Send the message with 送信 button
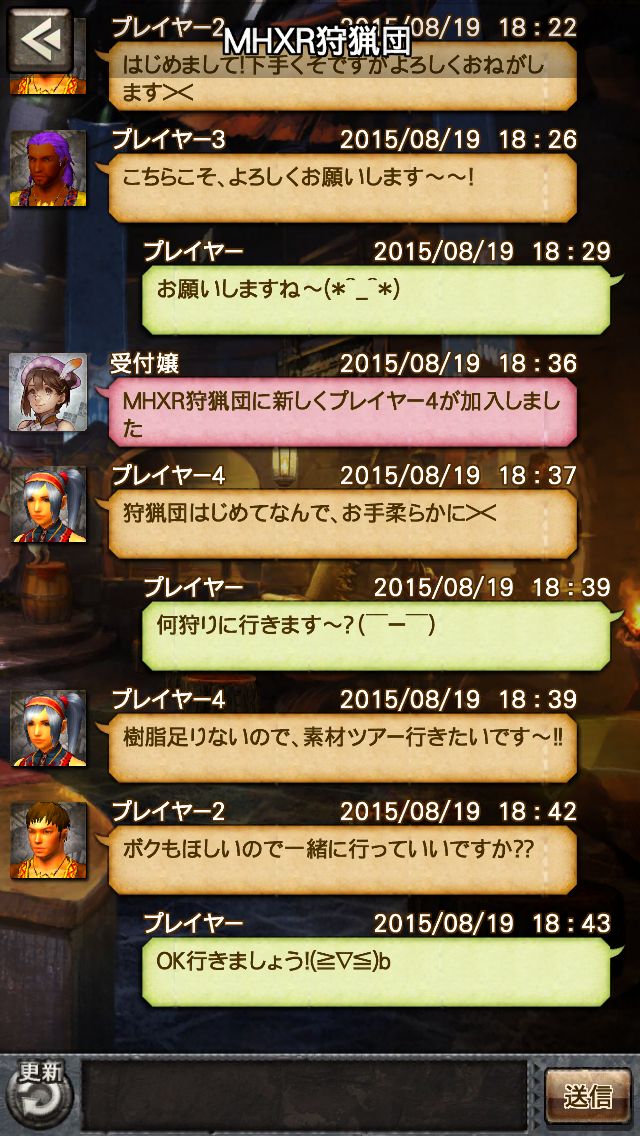The image size is (640, 1136). [x=587, y=1096]
